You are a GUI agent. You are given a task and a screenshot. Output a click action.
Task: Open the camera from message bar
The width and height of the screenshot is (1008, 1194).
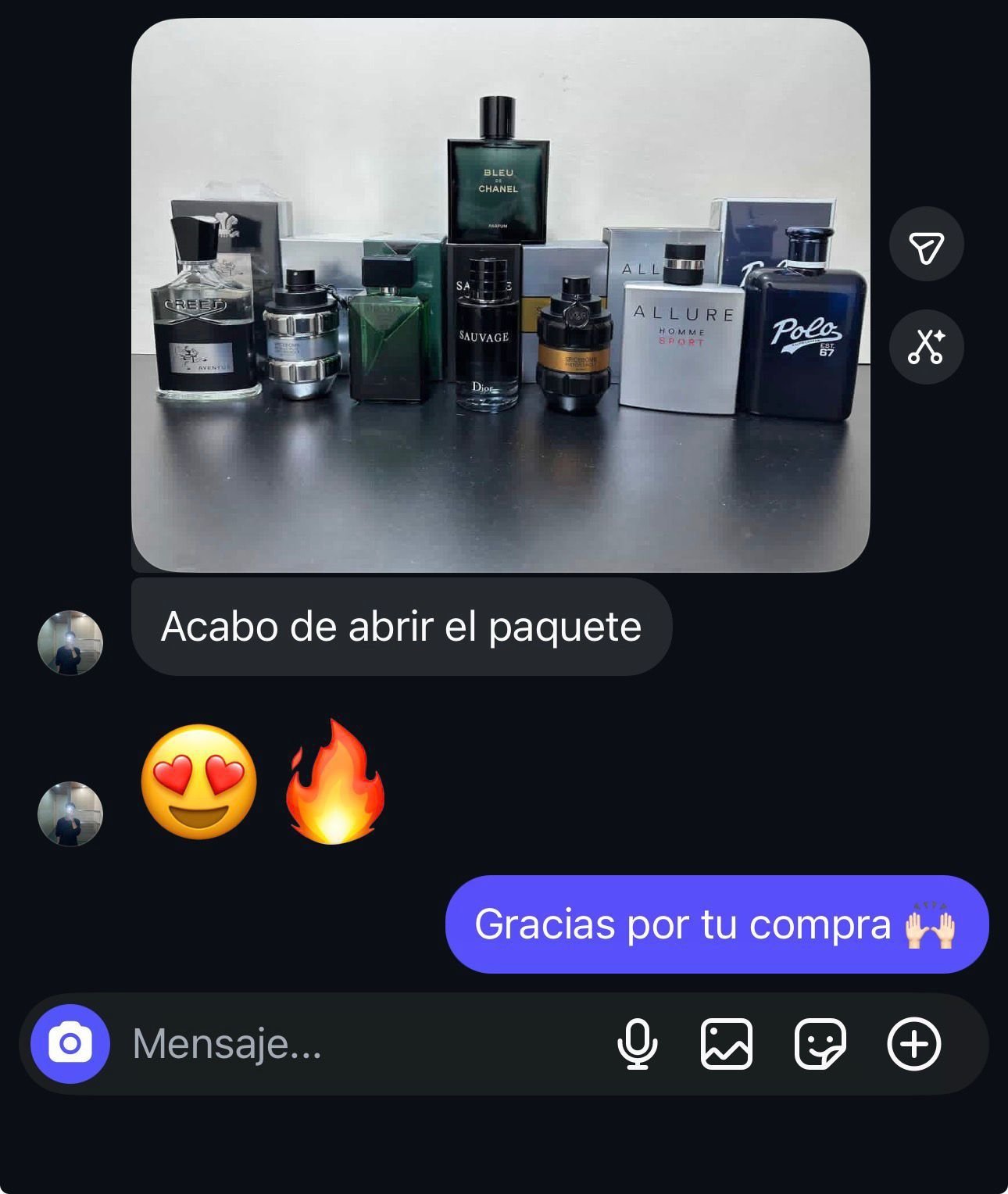click(x=70, y=1044)
